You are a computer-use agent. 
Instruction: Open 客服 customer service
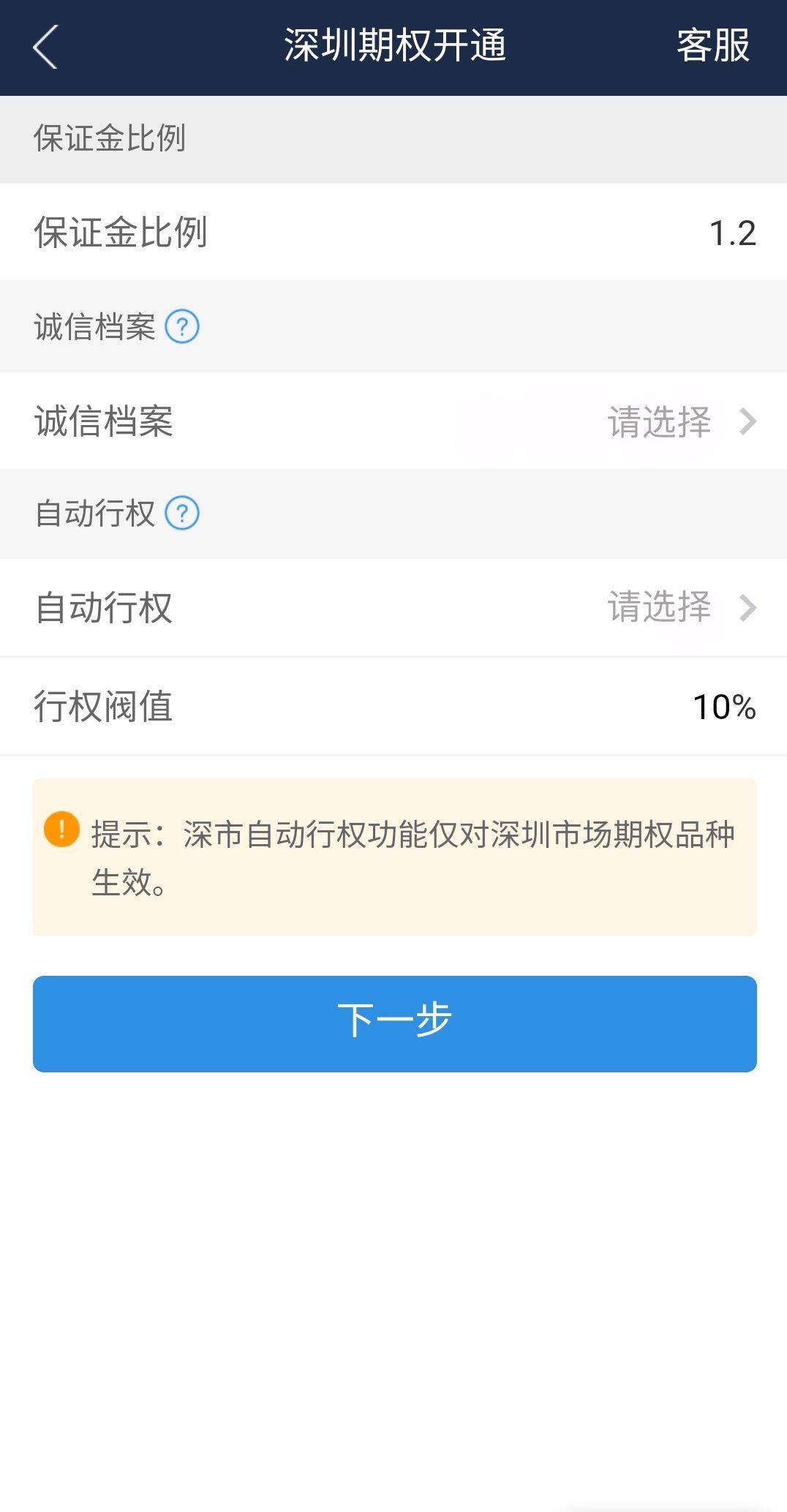click(x=713, y=45)
